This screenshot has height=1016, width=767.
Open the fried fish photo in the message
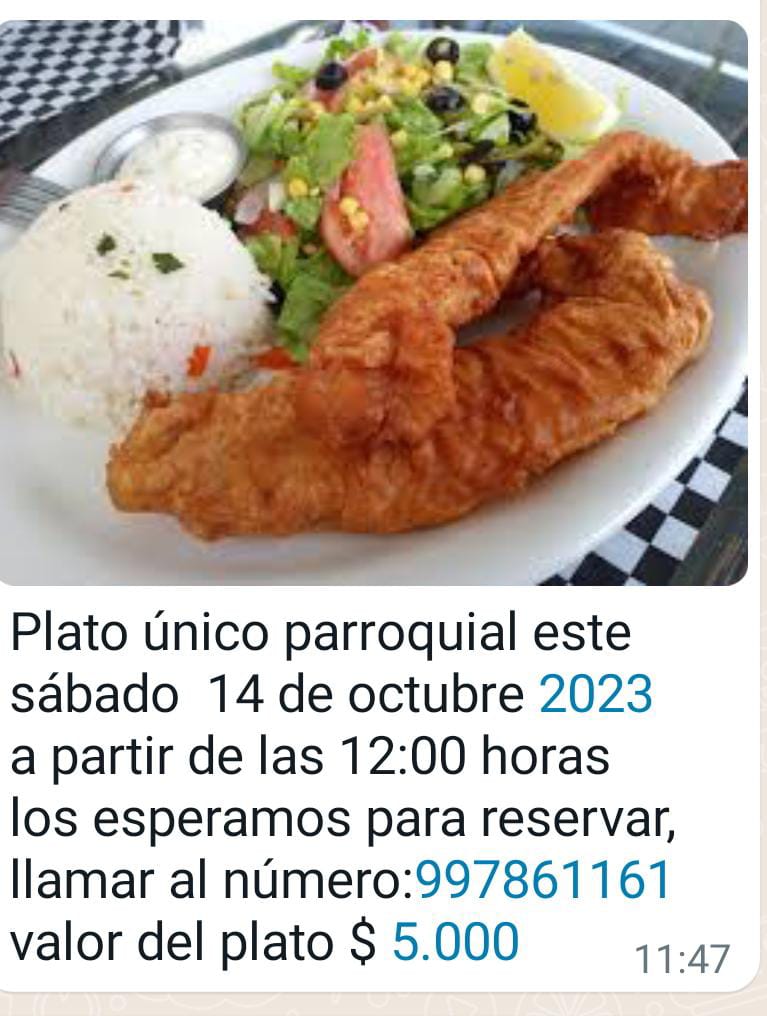tap(373, 300)
